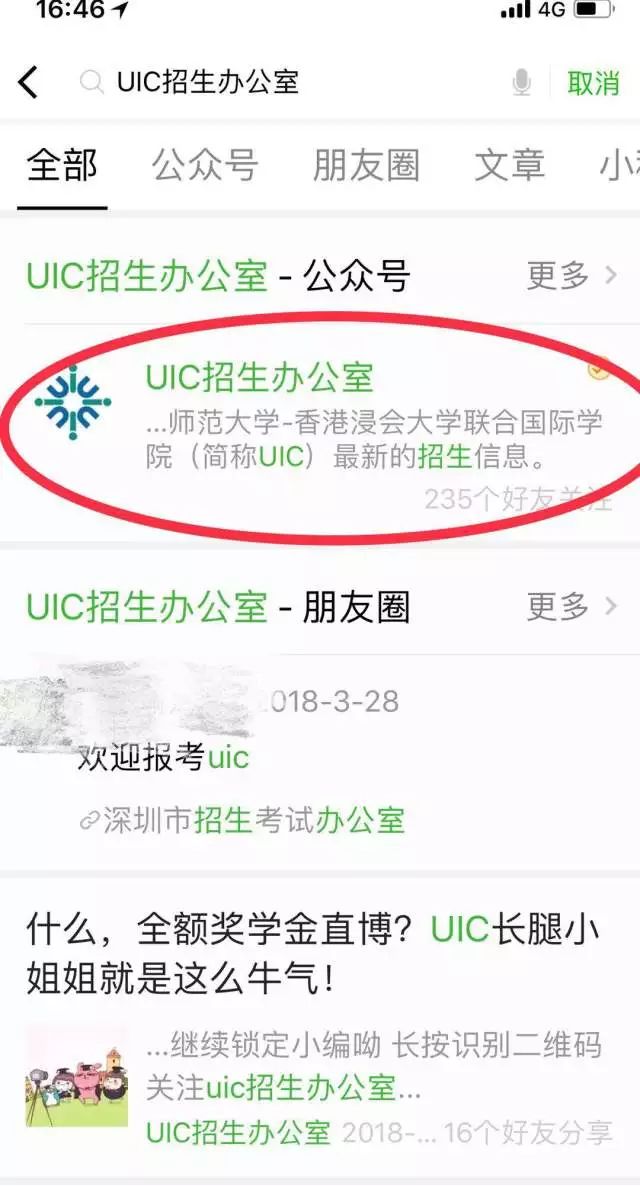Go back with the back arrow
The image size is (640, 1186).
point(28,82)
